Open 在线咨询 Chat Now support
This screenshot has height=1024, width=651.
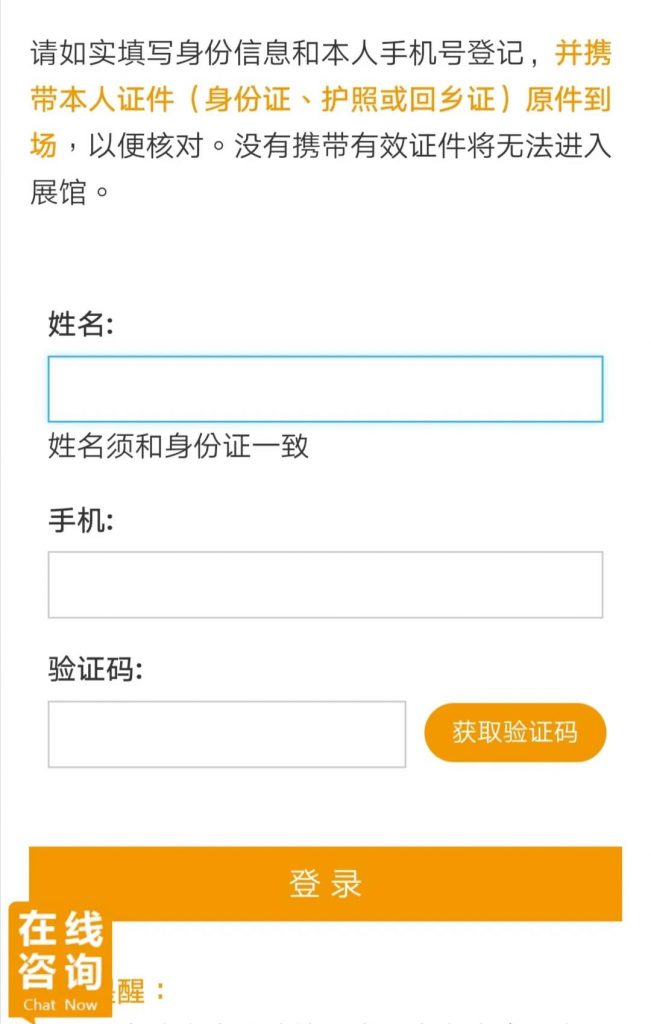pos(61,959)
